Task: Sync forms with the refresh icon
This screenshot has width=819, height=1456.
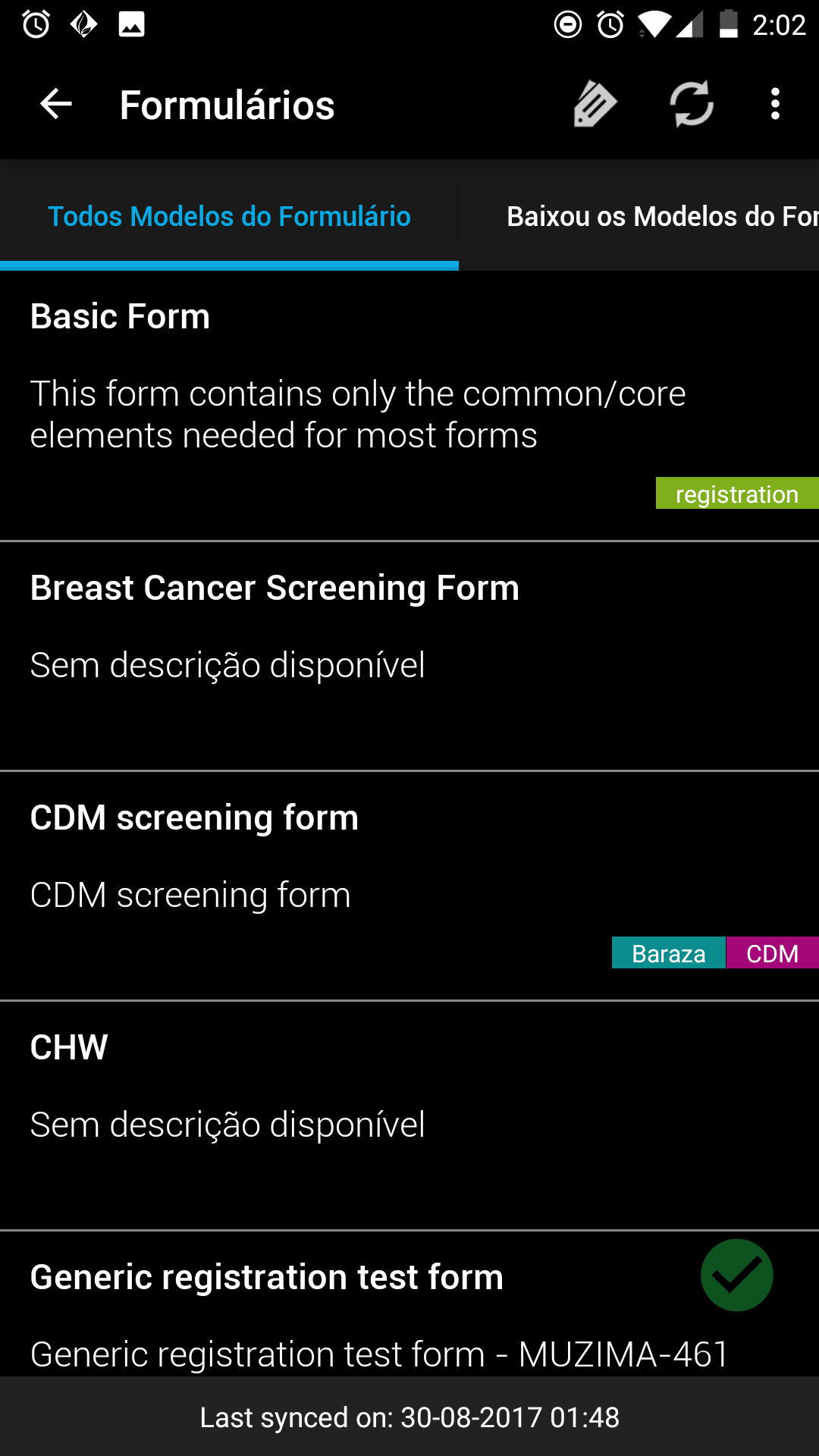Action: (692, 104)
